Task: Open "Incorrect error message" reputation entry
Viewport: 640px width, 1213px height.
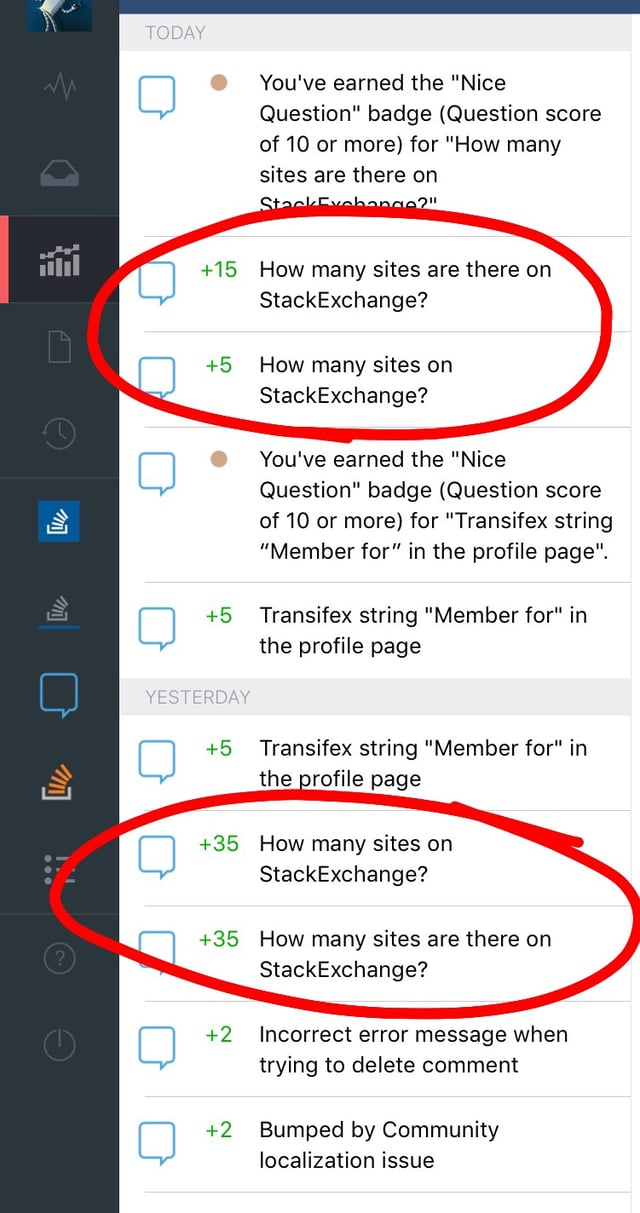Action: 412,1049
